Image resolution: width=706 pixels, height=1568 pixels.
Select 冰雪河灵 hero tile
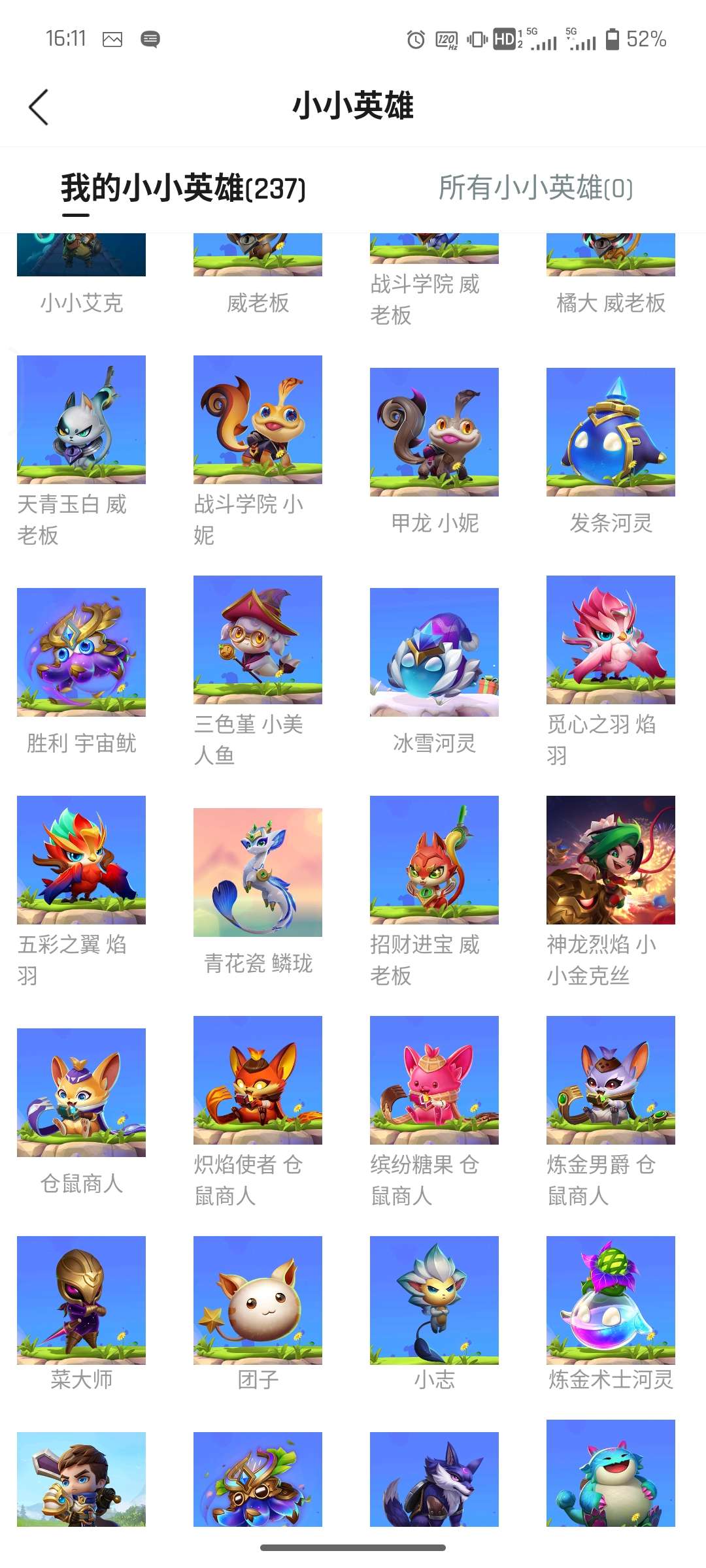click(x=434, y=652)
